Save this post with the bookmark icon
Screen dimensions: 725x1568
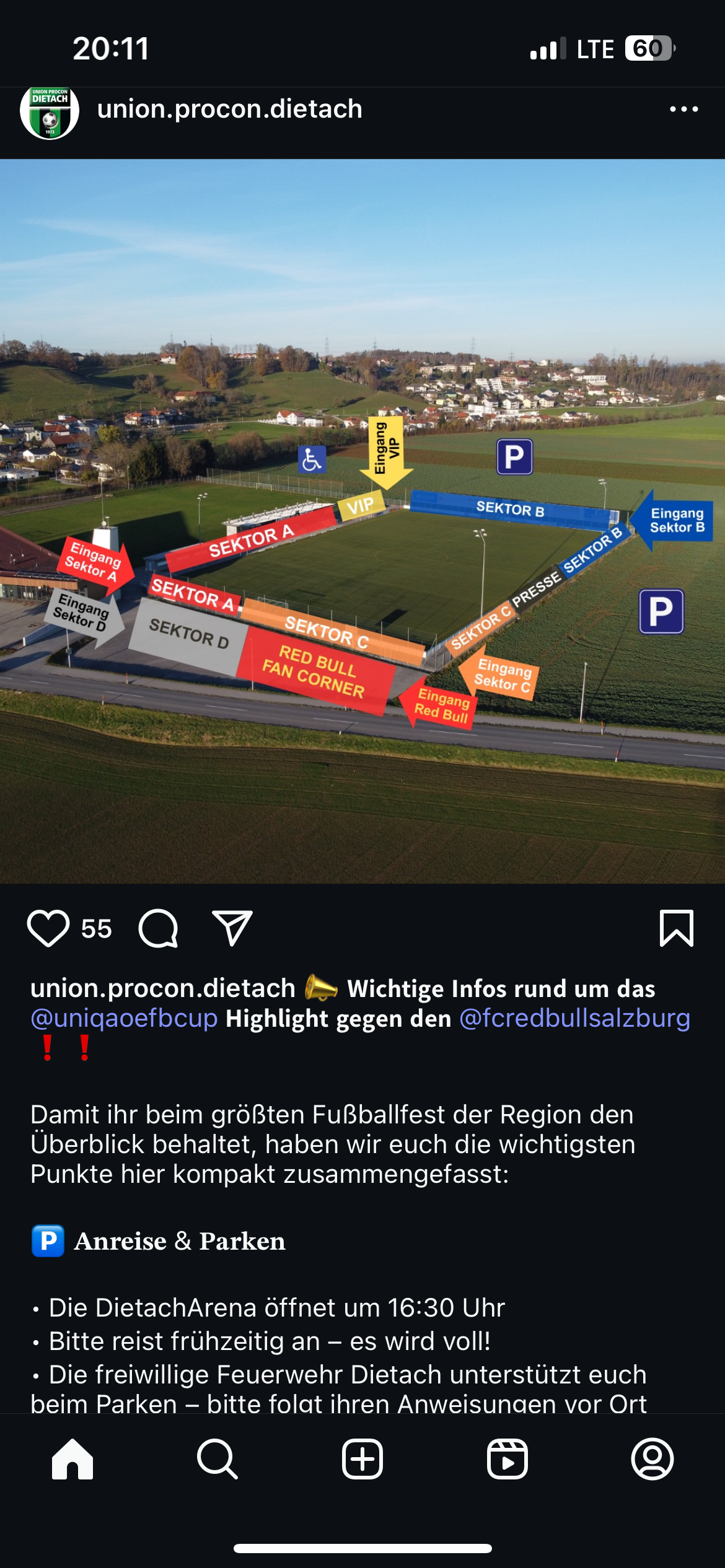[x=676, y=928]
